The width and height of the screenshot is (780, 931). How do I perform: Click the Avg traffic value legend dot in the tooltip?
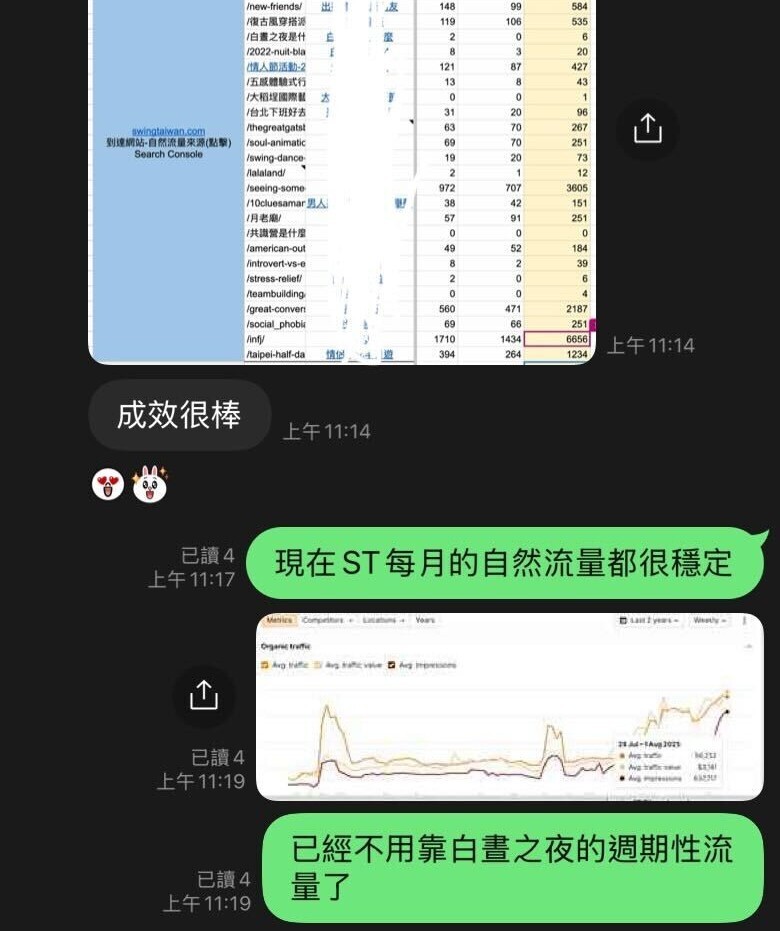[x=624, y=766]
